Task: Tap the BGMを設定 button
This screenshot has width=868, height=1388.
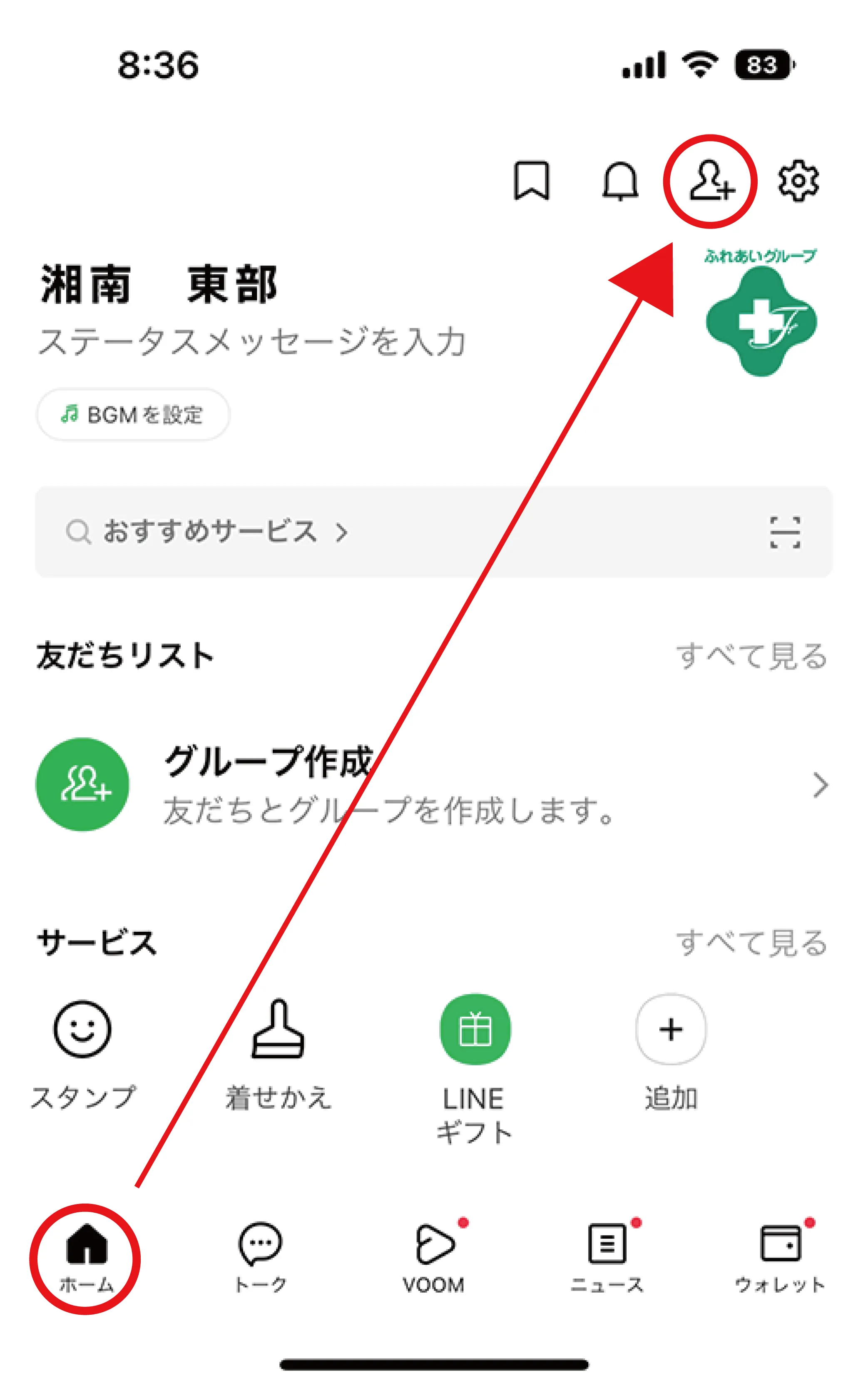Action: tap(133, 415)
